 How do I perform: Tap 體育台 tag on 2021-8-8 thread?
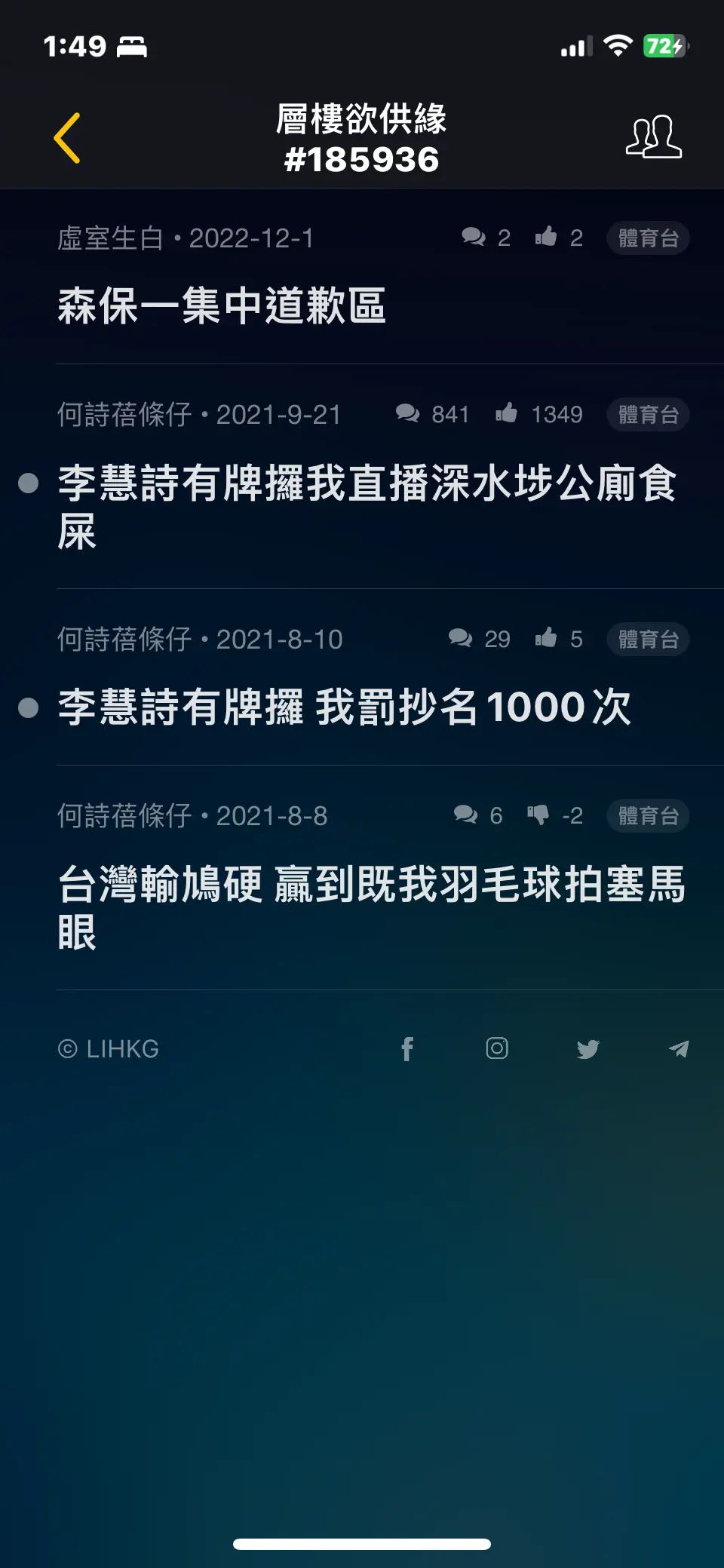click(x=648, y=816)
